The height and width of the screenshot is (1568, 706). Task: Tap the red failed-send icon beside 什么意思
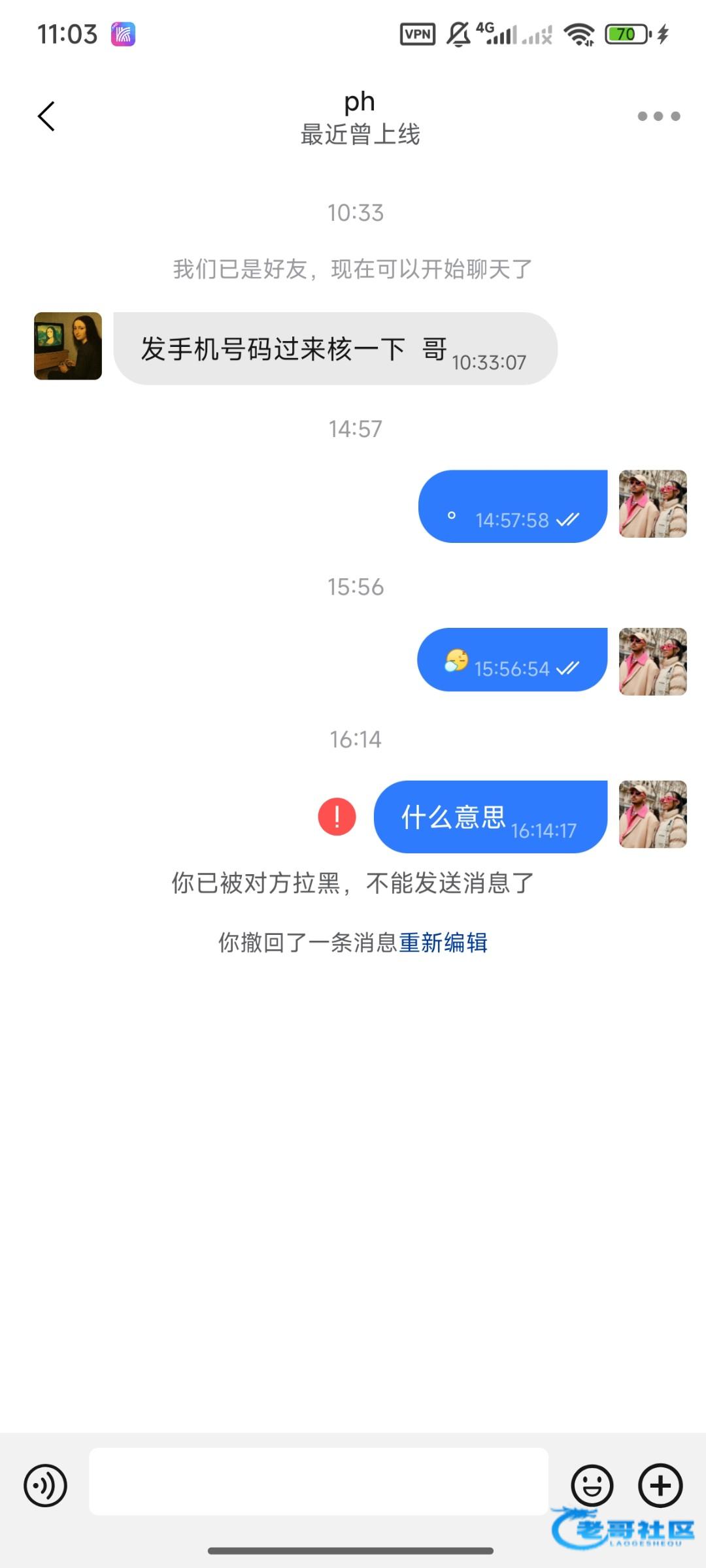337,816
